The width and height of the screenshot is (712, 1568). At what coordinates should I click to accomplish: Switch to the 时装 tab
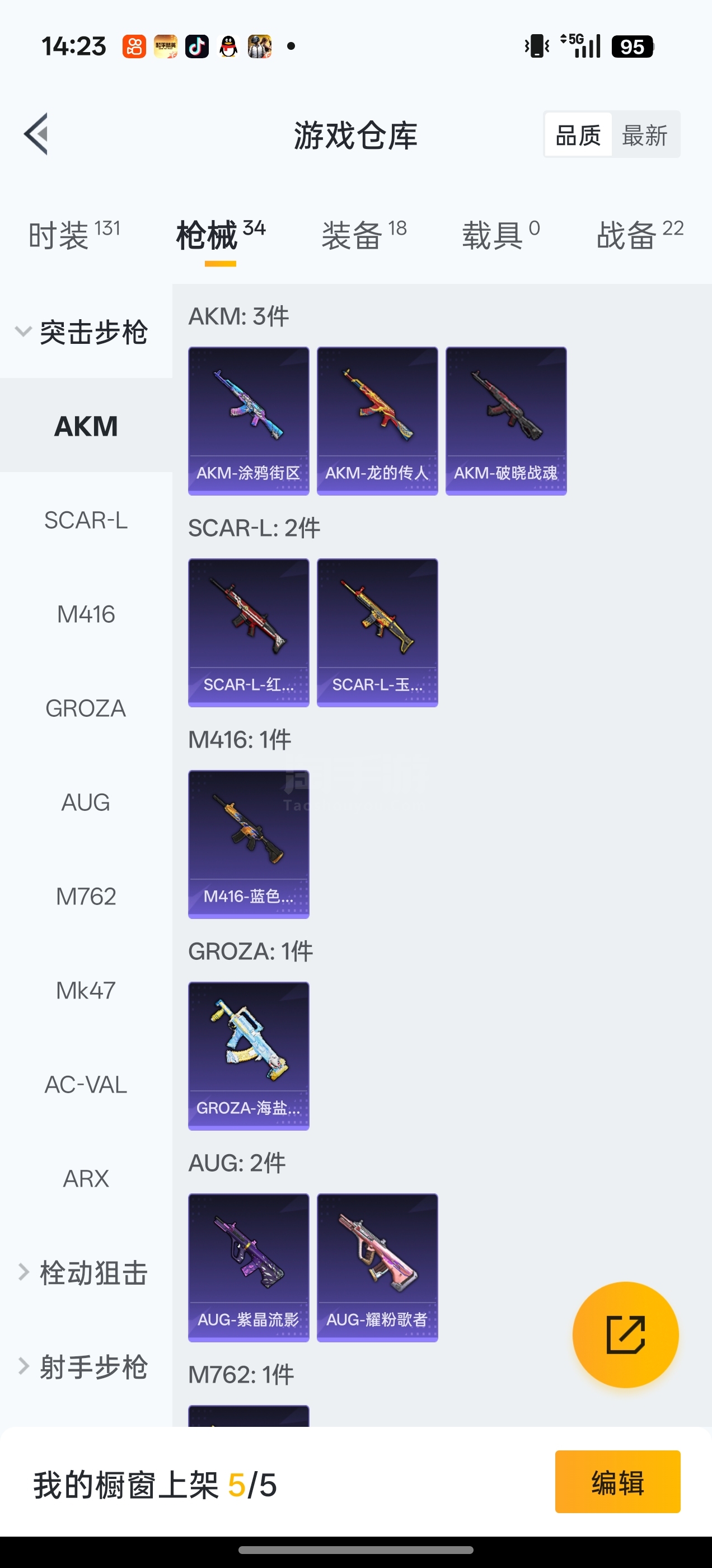pyautogui.click(x=74, y=235)
